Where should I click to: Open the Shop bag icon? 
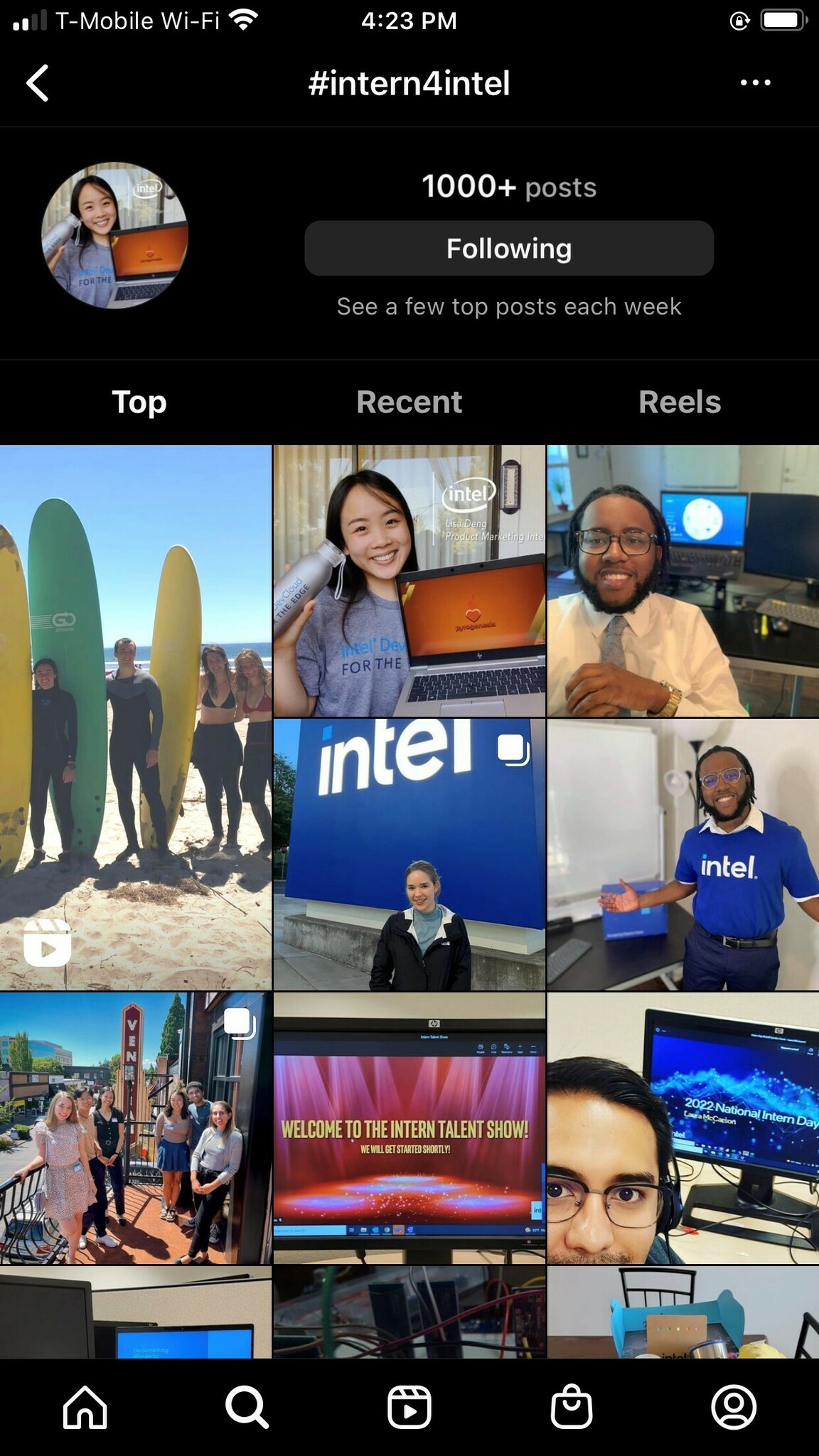point(572,1406)
